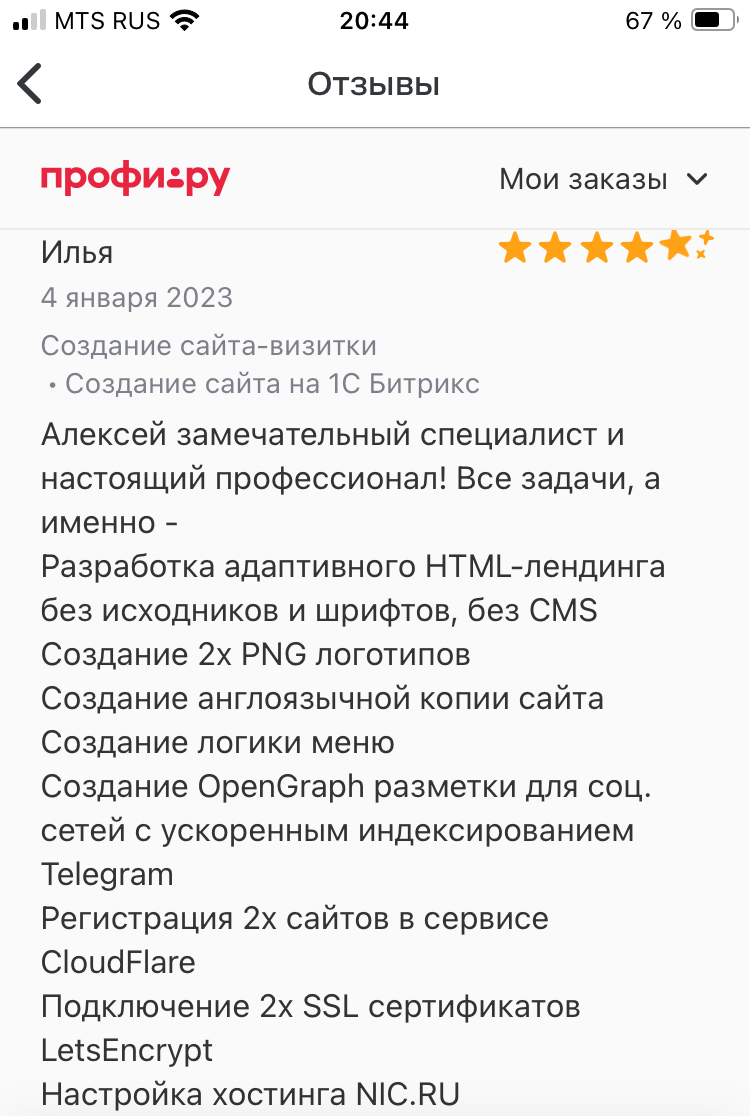Open the профи.ру home logo link

click(135, 179)
